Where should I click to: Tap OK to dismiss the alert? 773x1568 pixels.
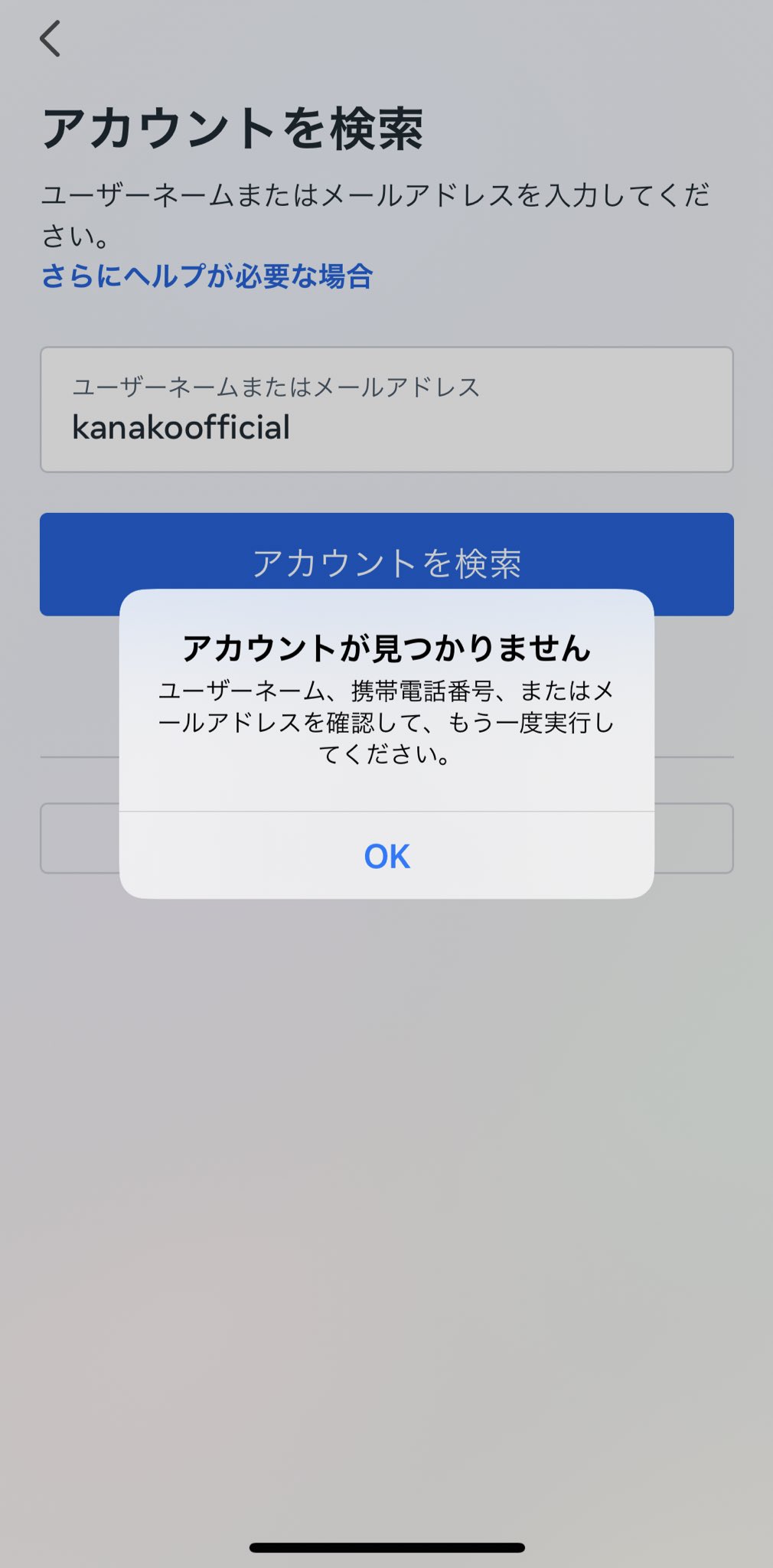point(386,856)
